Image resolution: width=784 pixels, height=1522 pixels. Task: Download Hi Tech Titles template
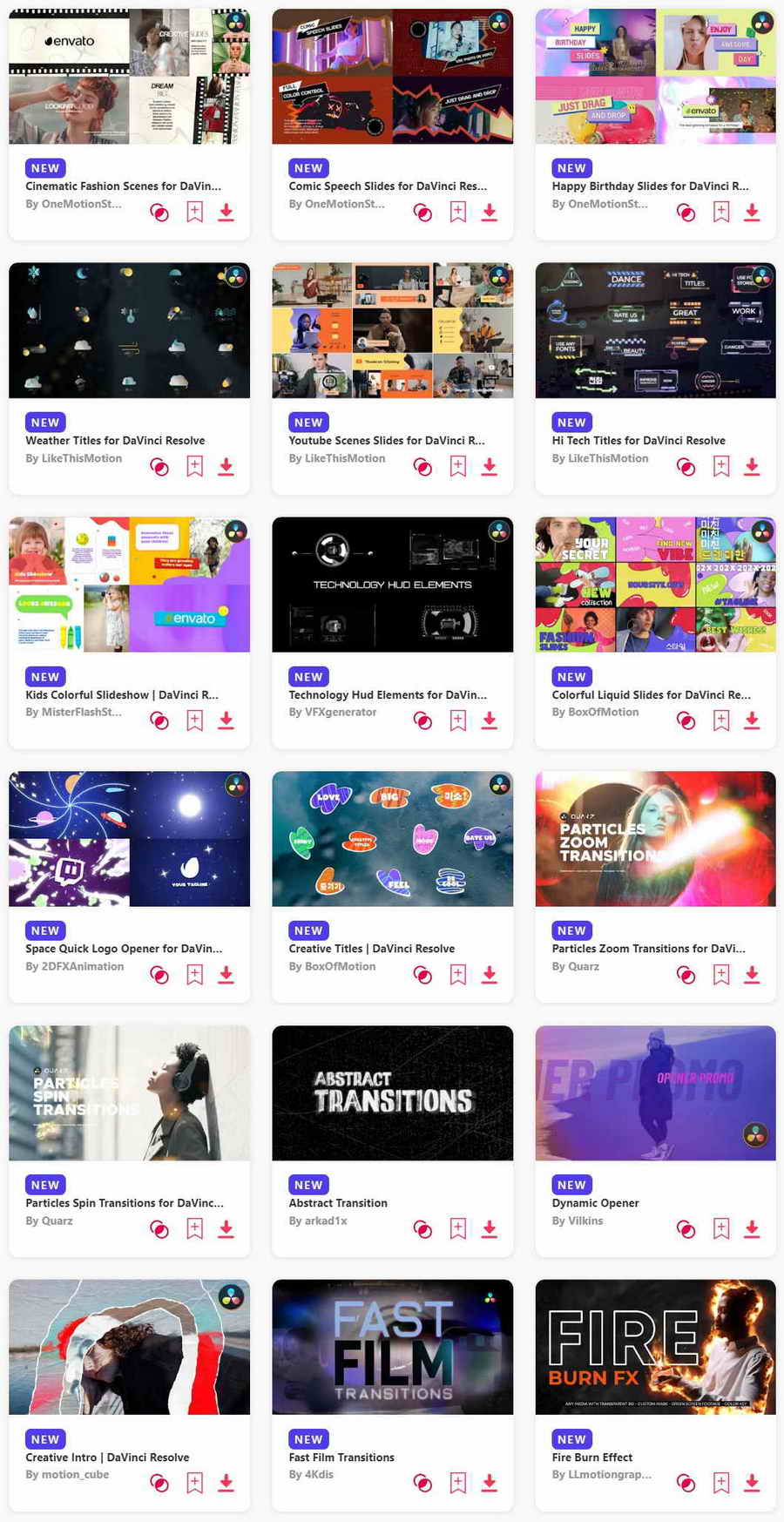pos(752,466)
